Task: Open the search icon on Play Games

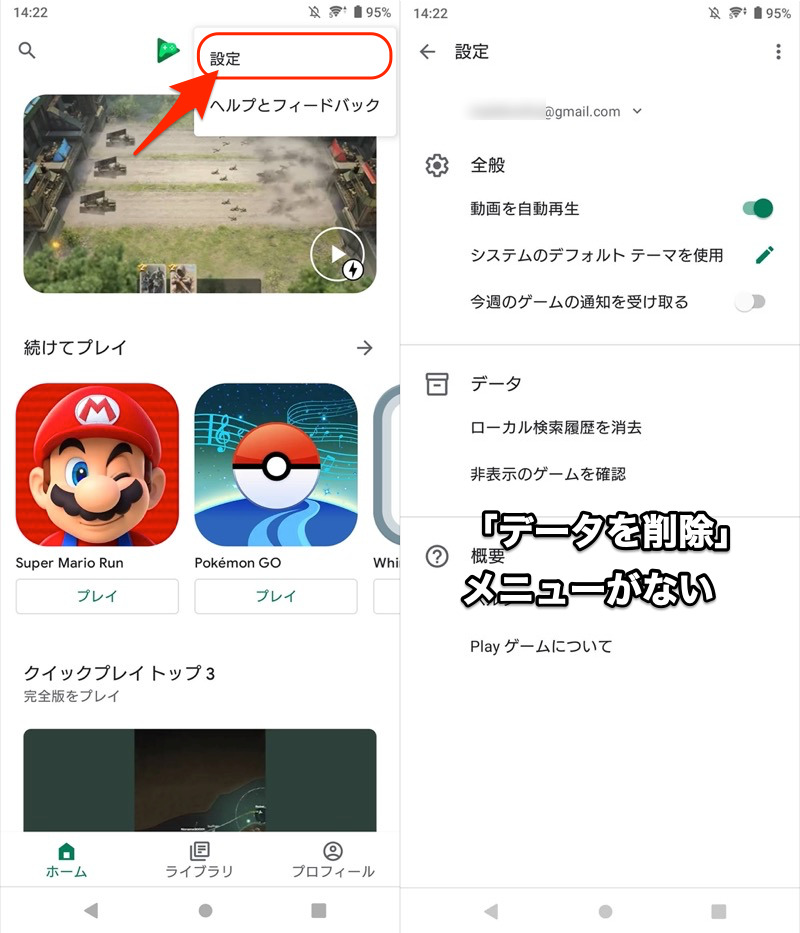Action: coord(27,50)
